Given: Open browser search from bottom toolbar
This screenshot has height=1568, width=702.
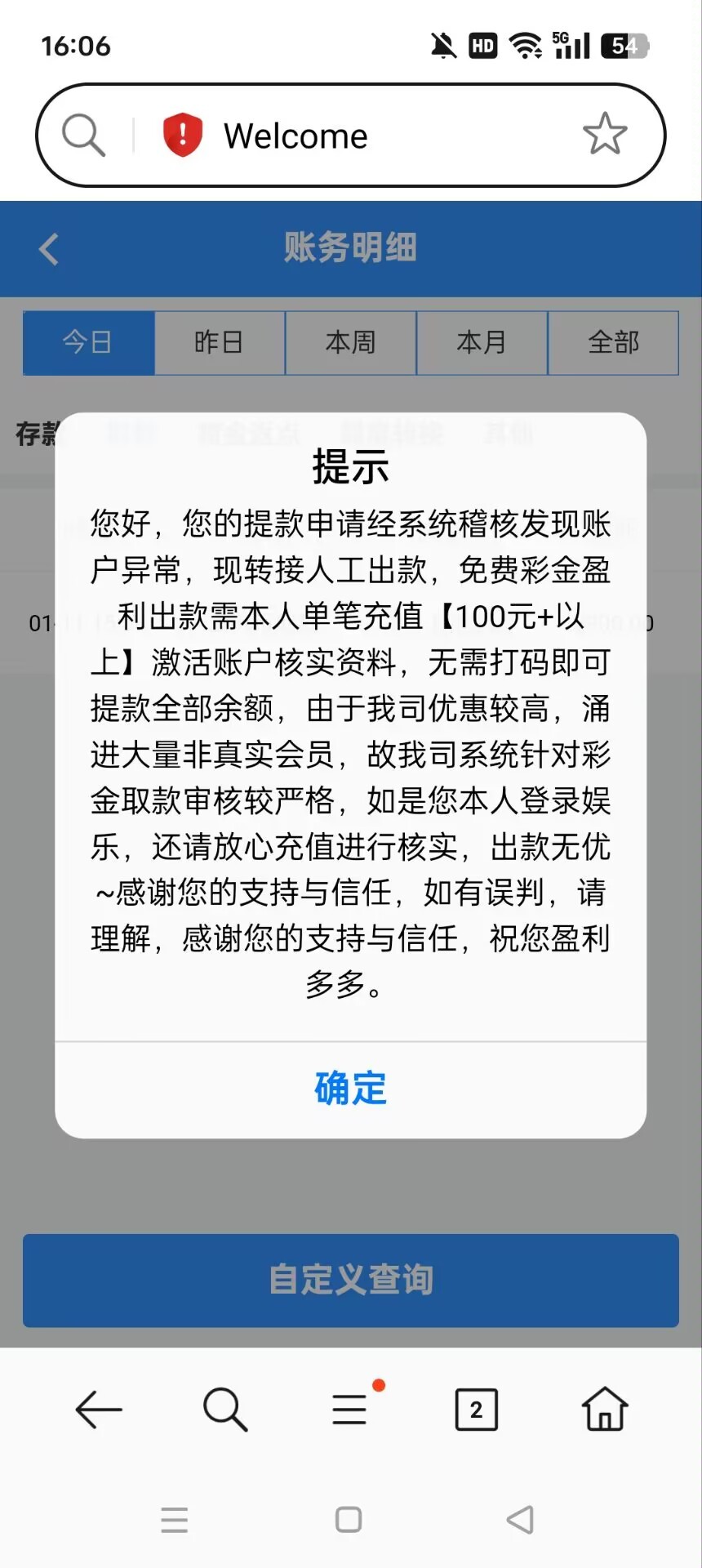Looking at the screenshot, I should point(224,1410).
